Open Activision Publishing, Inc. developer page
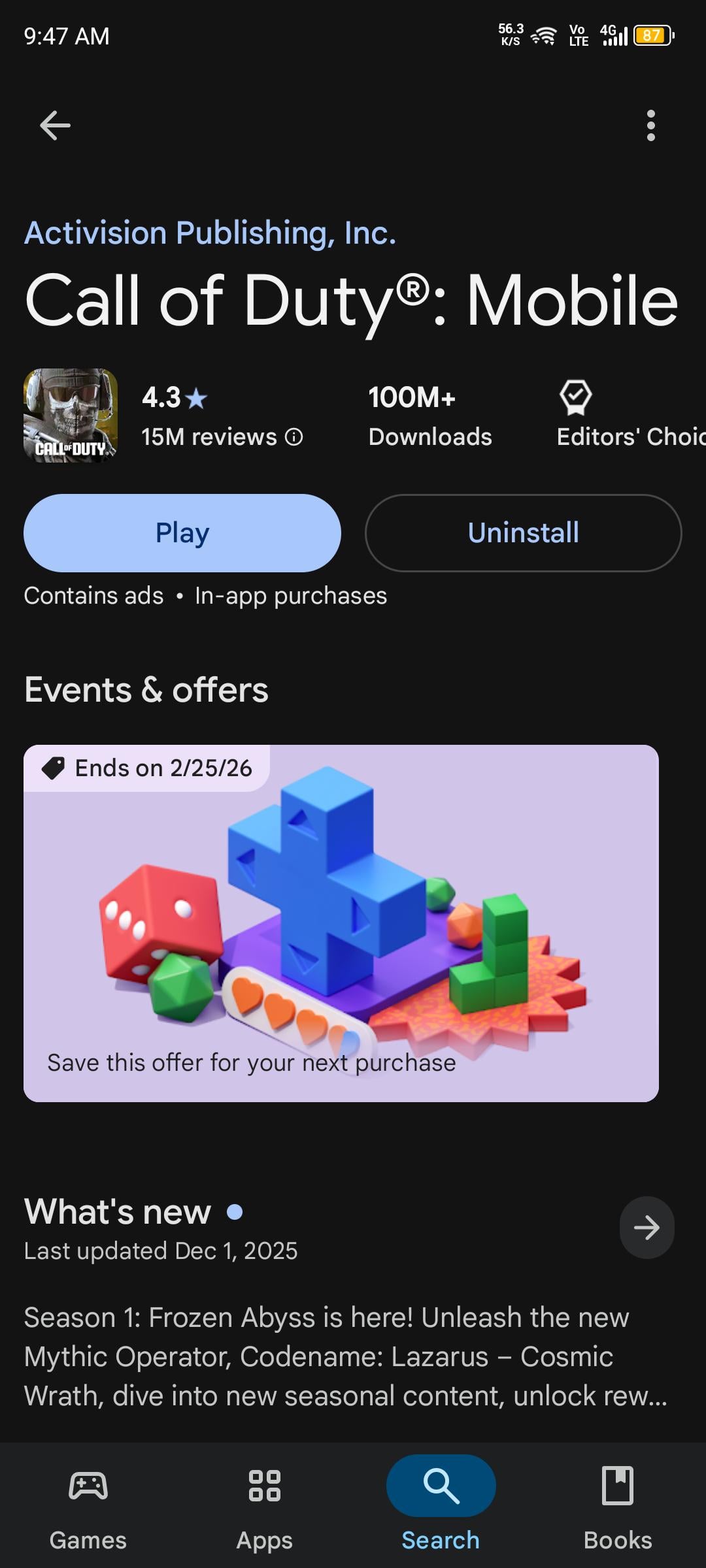This screenshot has width=706, height=1568. coord(210,233)
